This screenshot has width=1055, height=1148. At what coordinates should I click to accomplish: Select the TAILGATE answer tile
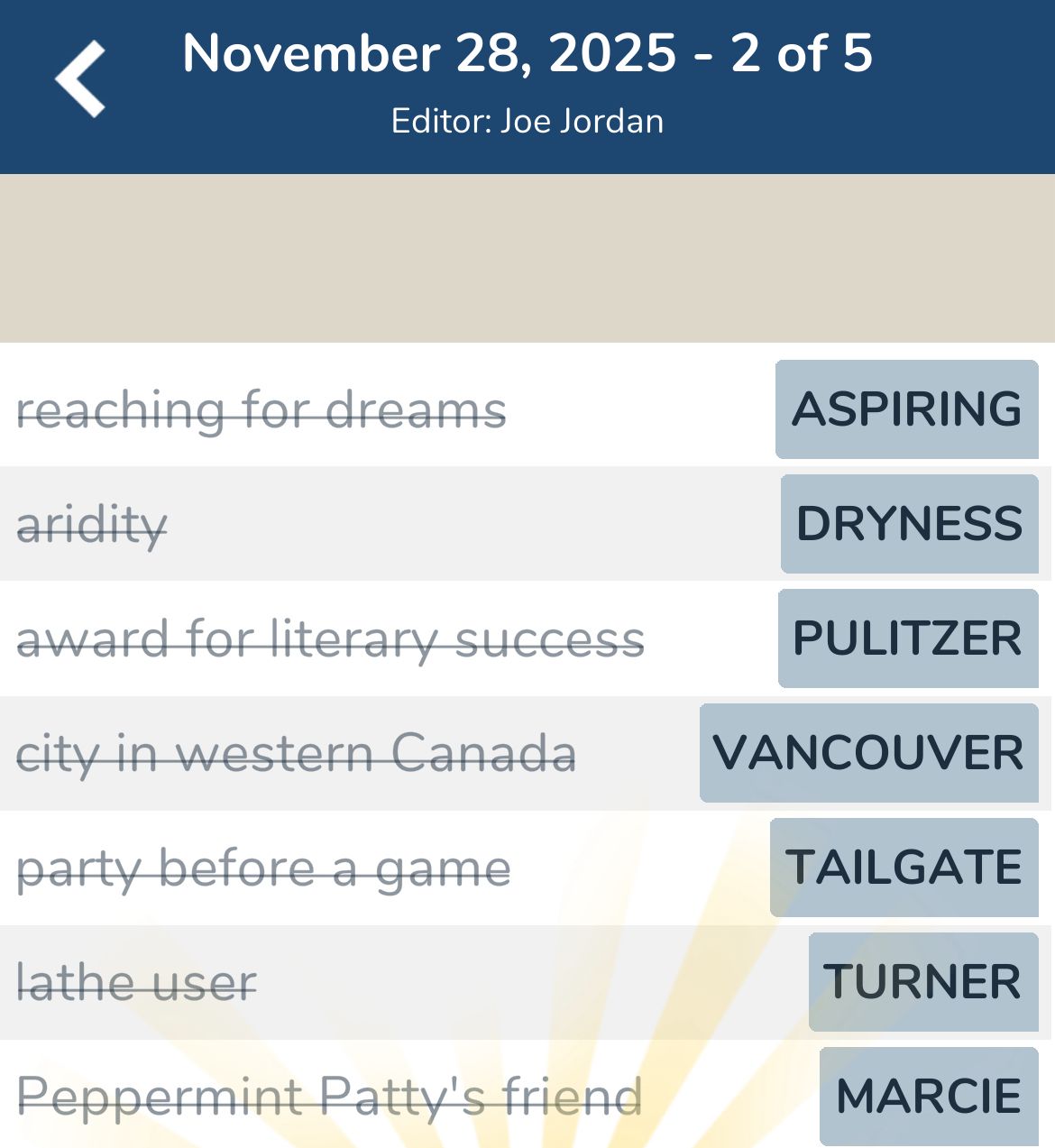tap(904, 868)
